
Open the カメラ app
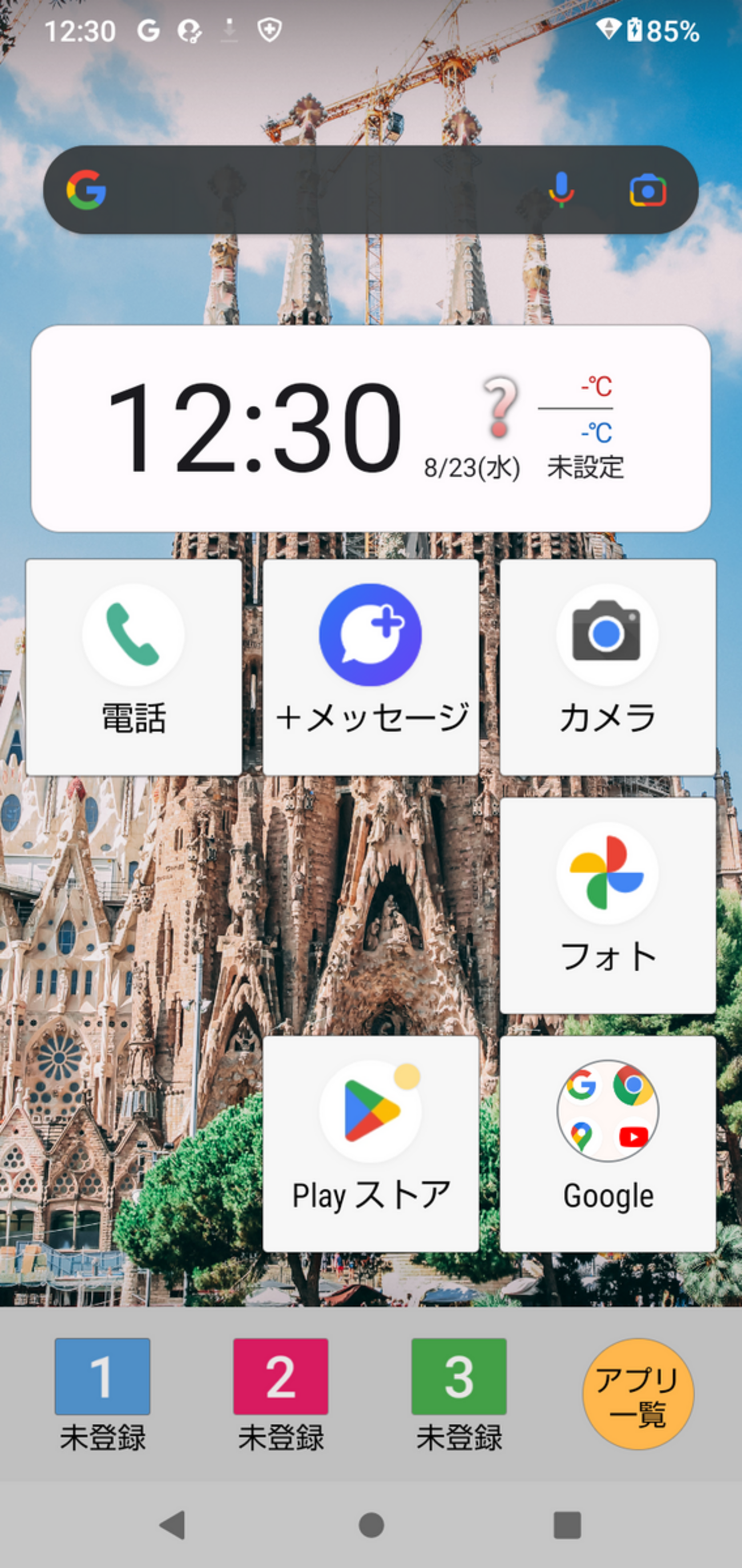click(608, 667)
